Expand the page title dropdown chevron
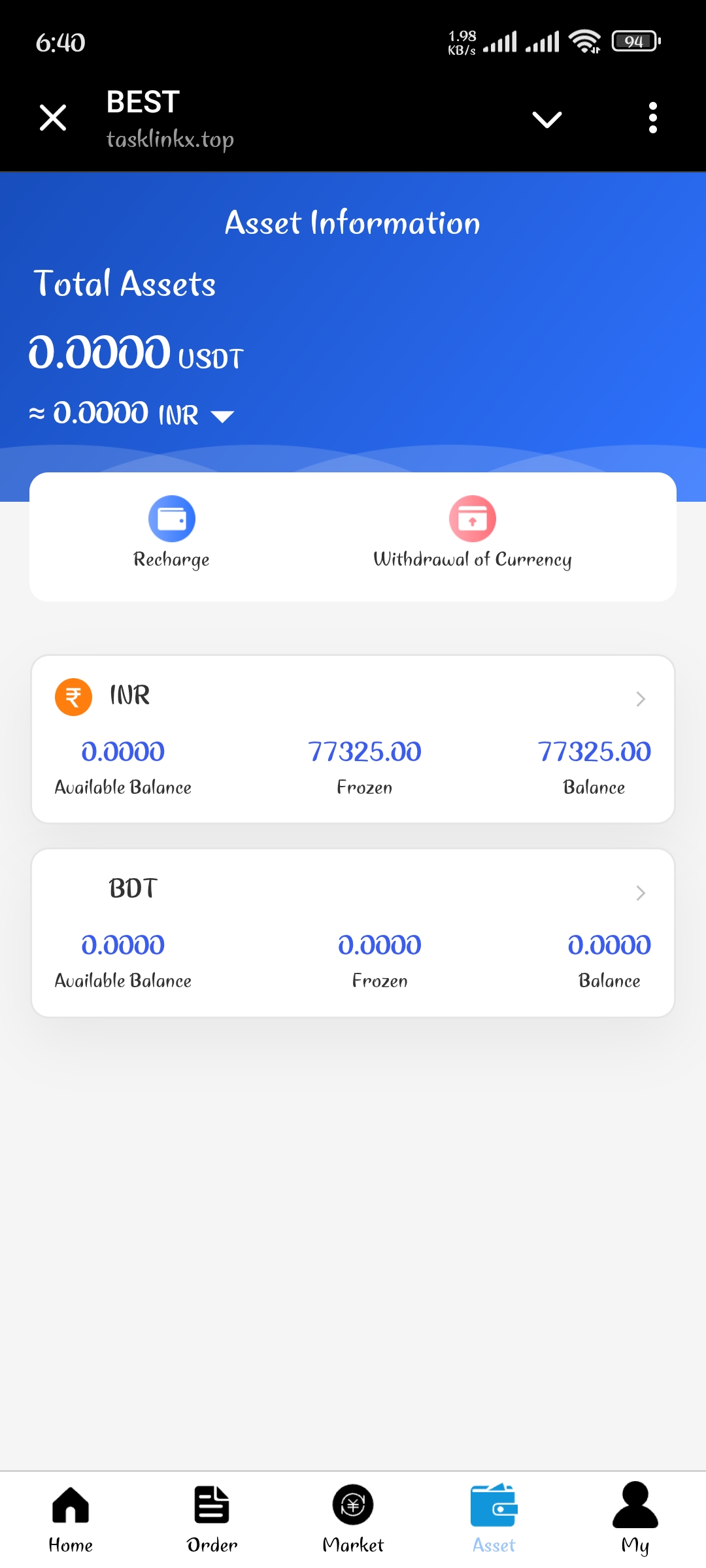This screenshot has width=706, height=1568. click(546, 120)
